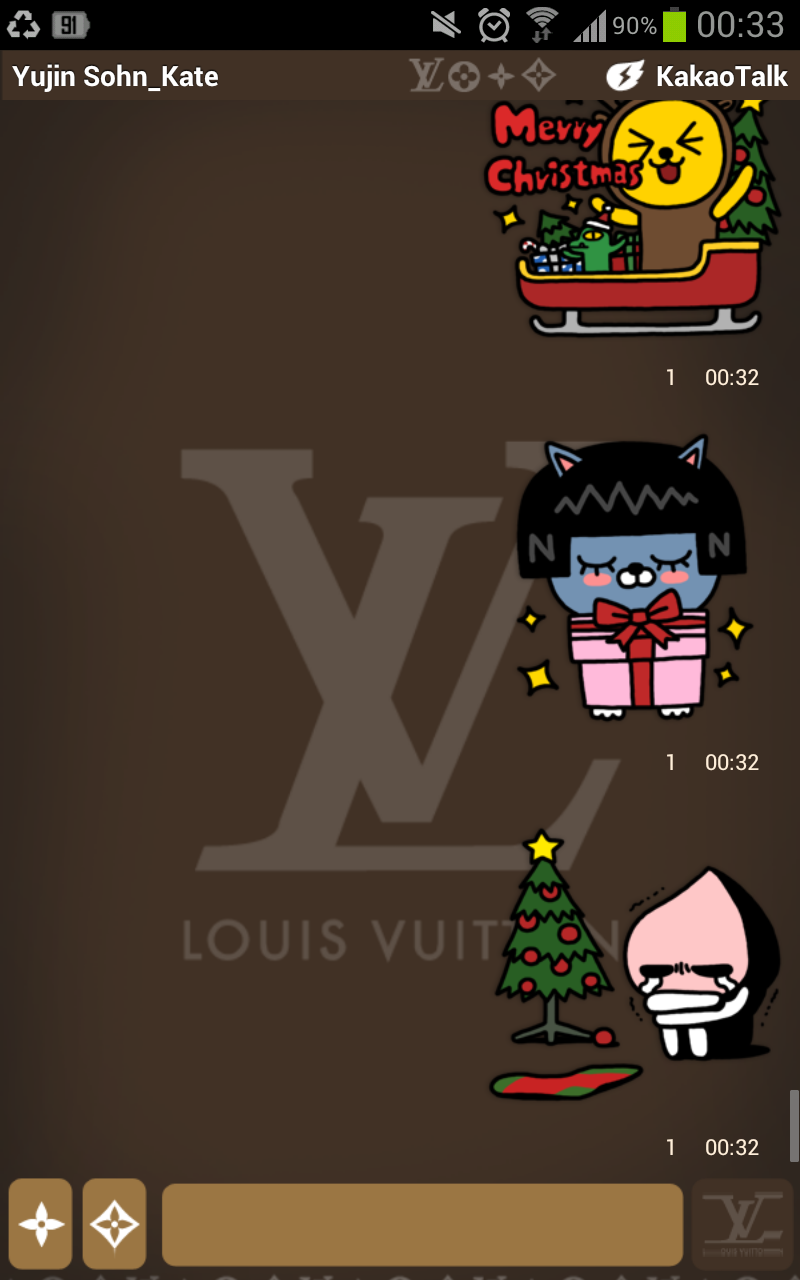
Task: Open the crying peach Christmas tree sticker
Action: click(x=632, y=965)
